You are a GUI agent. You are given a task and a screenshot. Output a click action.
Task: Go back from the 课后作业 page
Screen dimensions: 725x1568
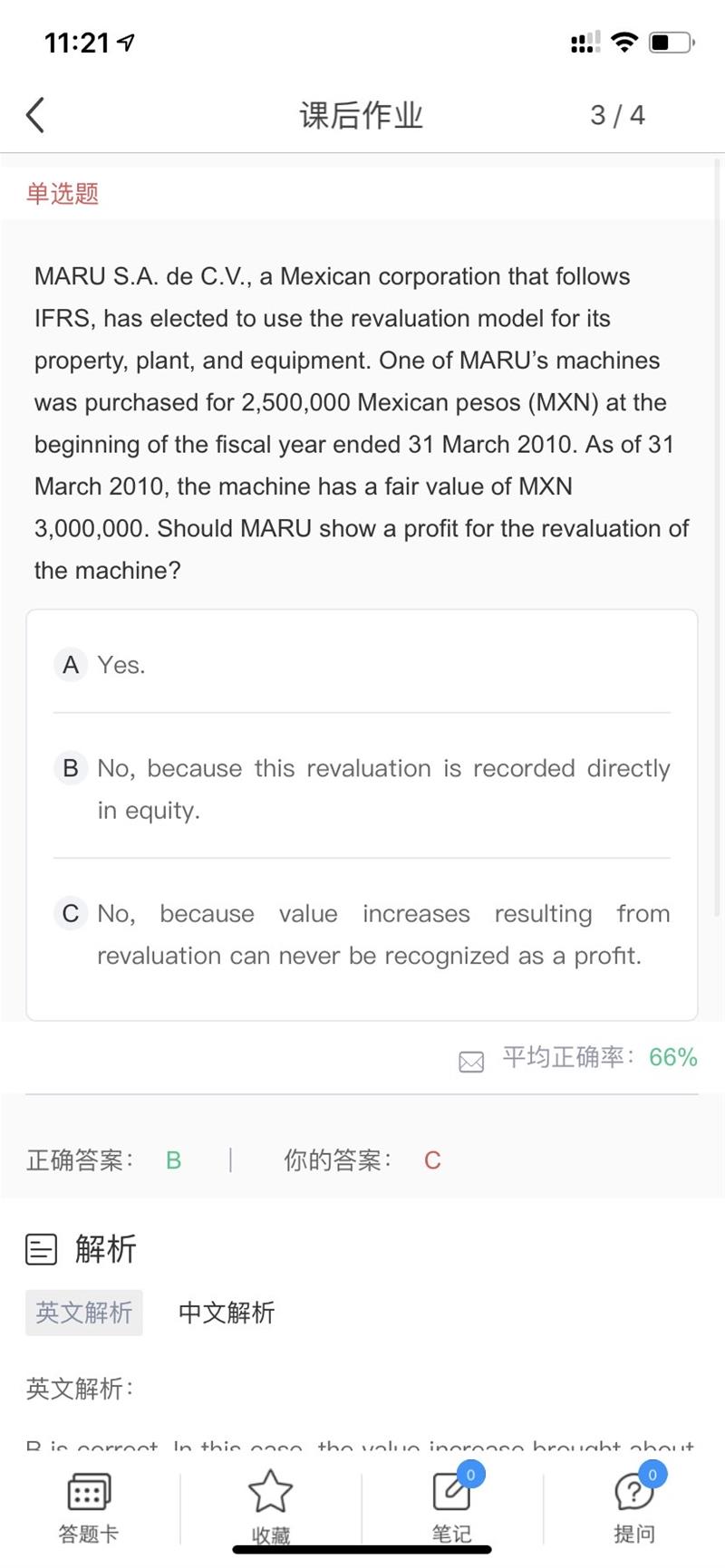click(x=35, y=115)
